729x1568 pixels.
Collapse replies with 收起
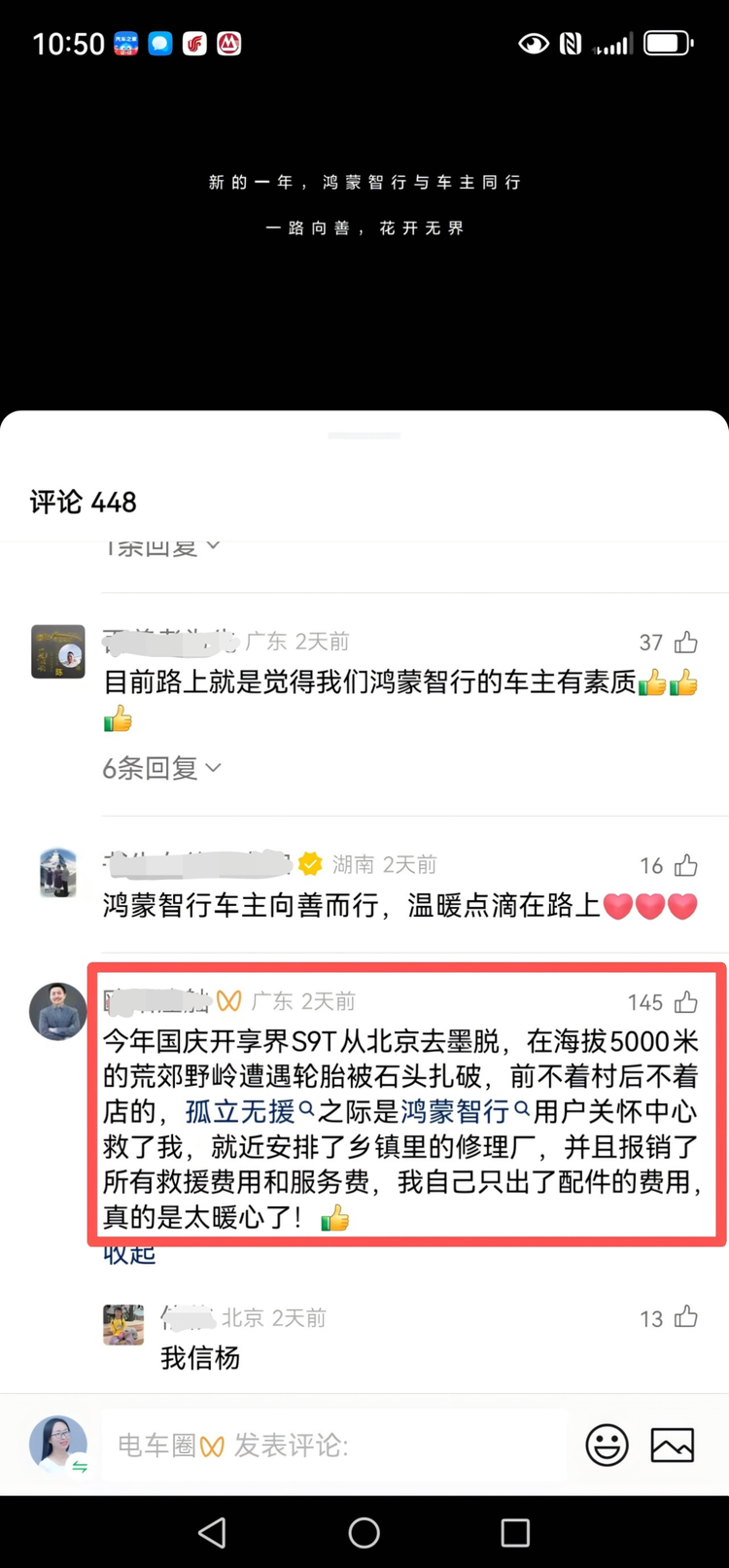tap(129, 1256)
